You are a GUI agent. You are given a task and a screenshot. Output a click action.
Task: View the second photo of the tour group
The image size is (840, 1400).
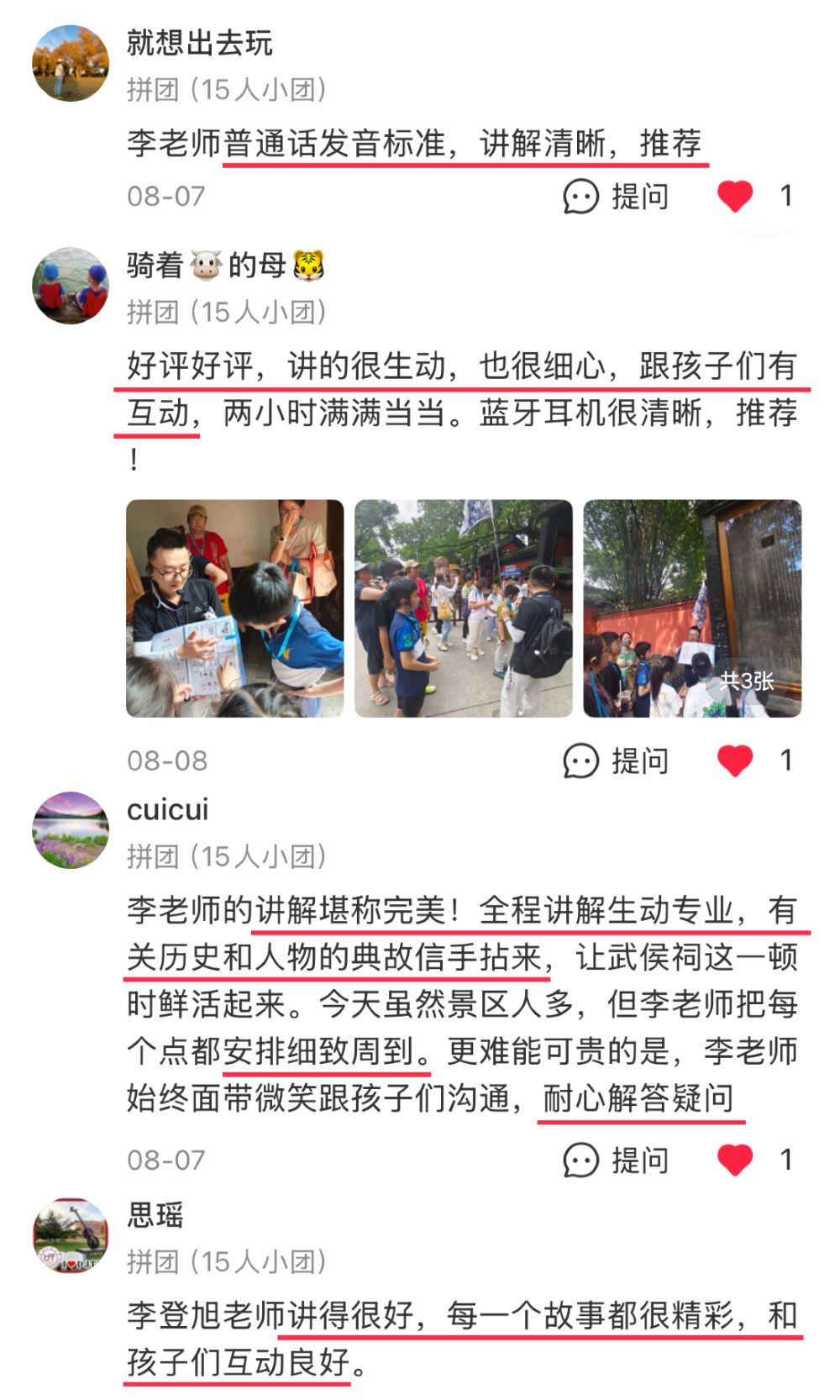[x=464, y=608]
